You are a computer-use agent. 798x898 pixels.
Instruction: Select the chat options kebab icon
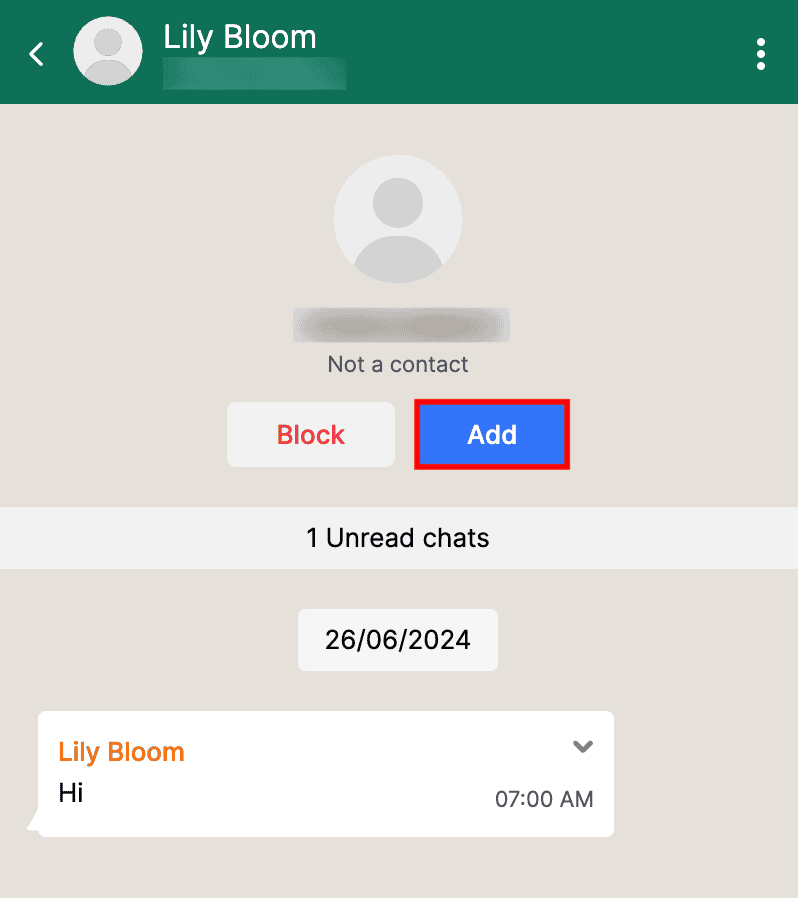[760, 54]
